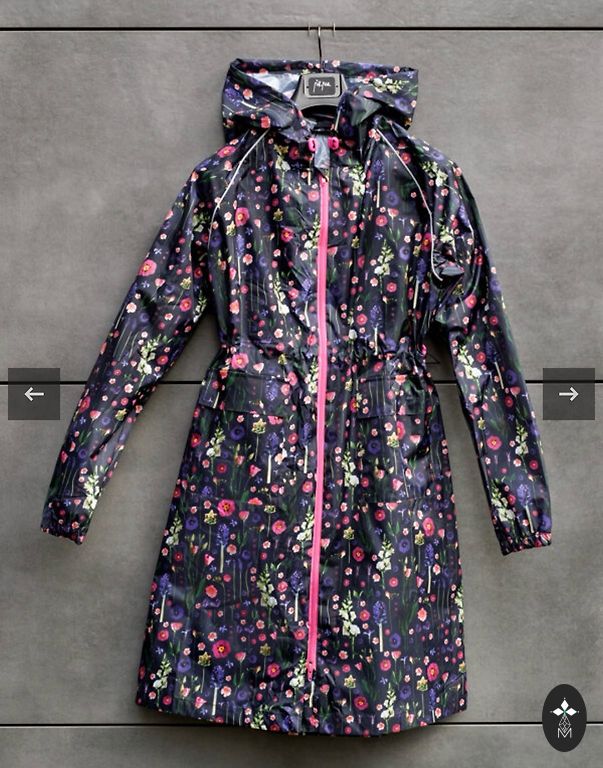Go to the previous product image

point(34,394)
